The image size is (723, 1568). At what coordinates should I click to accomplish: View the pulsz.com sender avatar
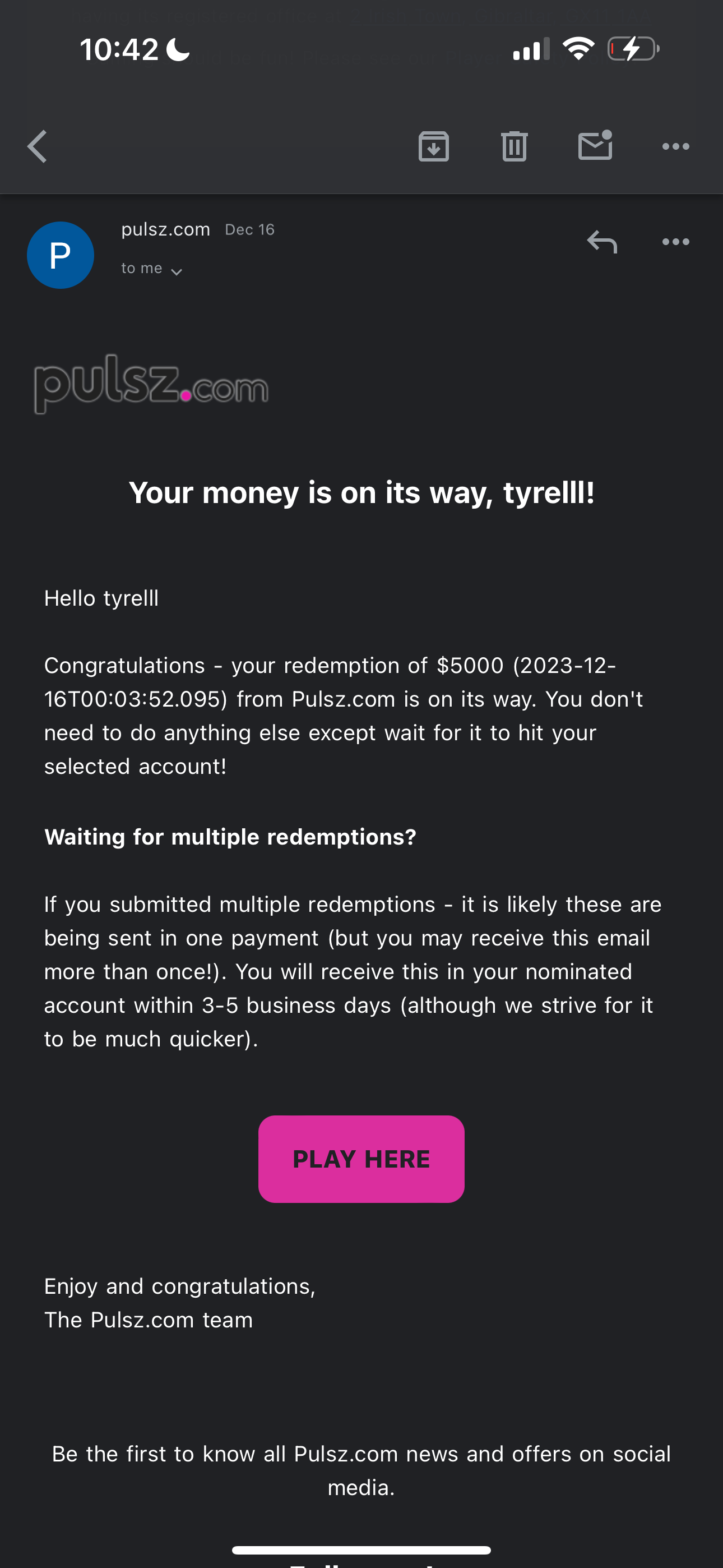(x=61, y=255)
